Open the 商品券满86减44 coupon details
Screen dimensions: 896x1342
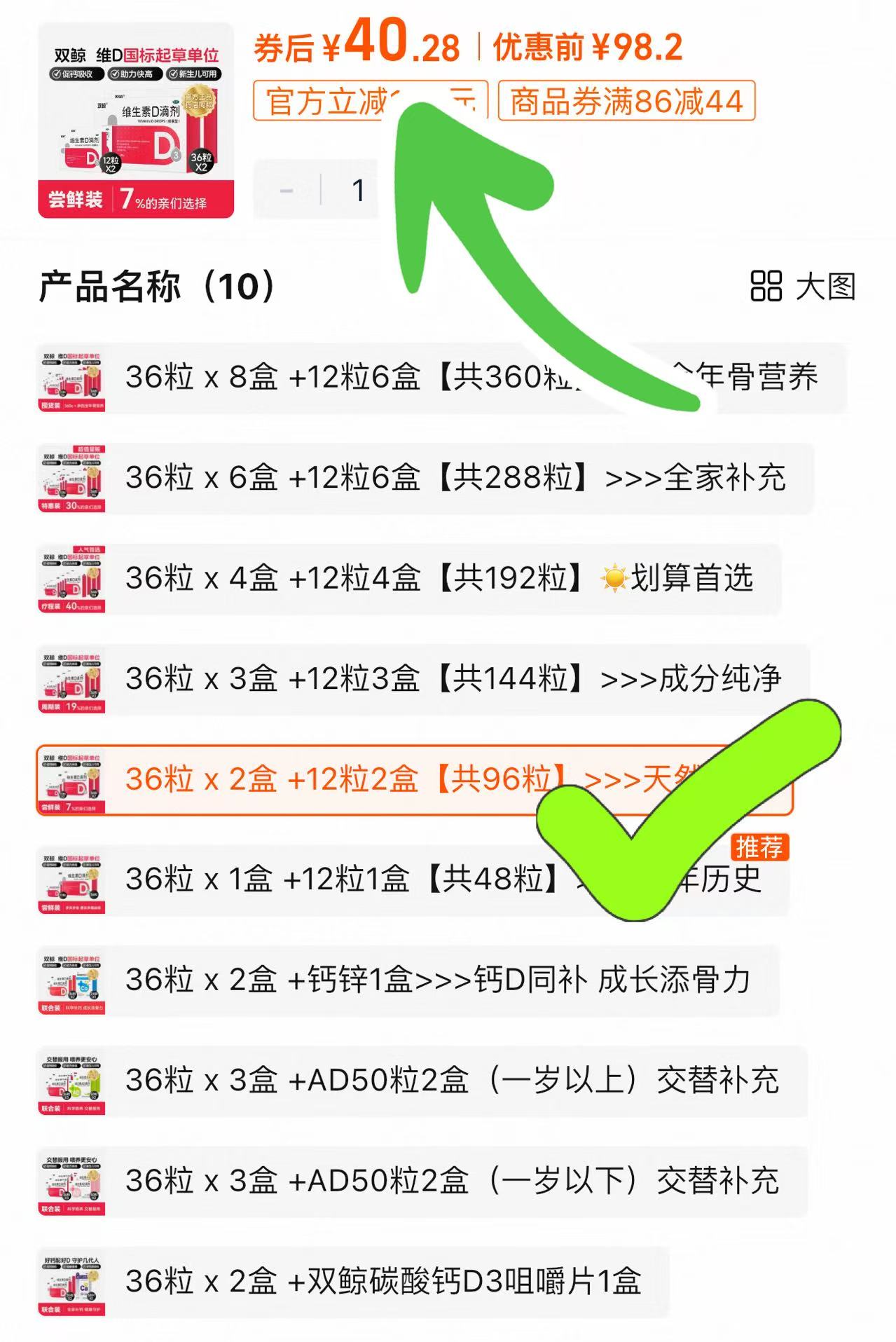(626, 102)
